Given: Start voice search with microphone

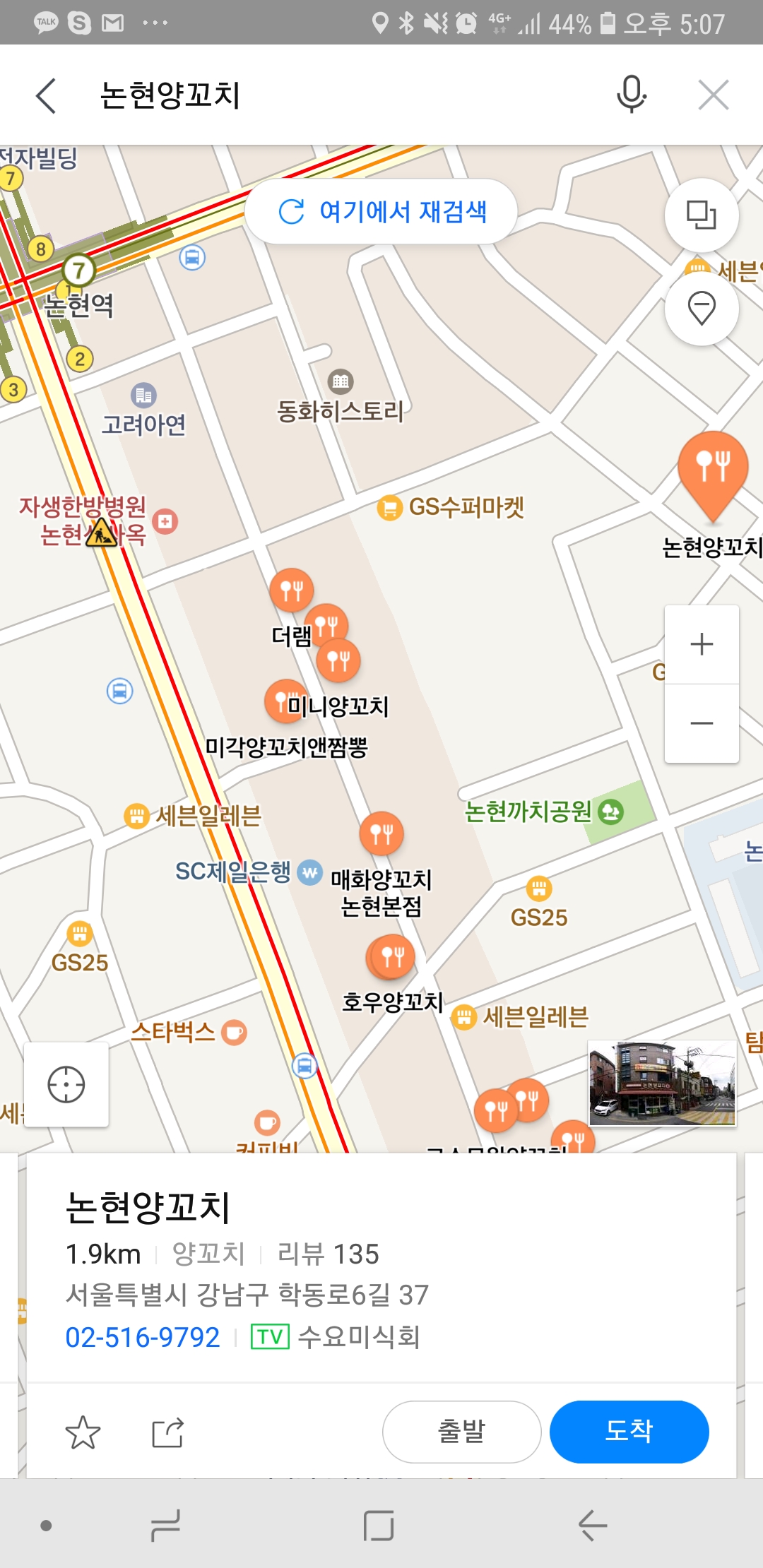Looking at the screenshot, I should point(631,95).
